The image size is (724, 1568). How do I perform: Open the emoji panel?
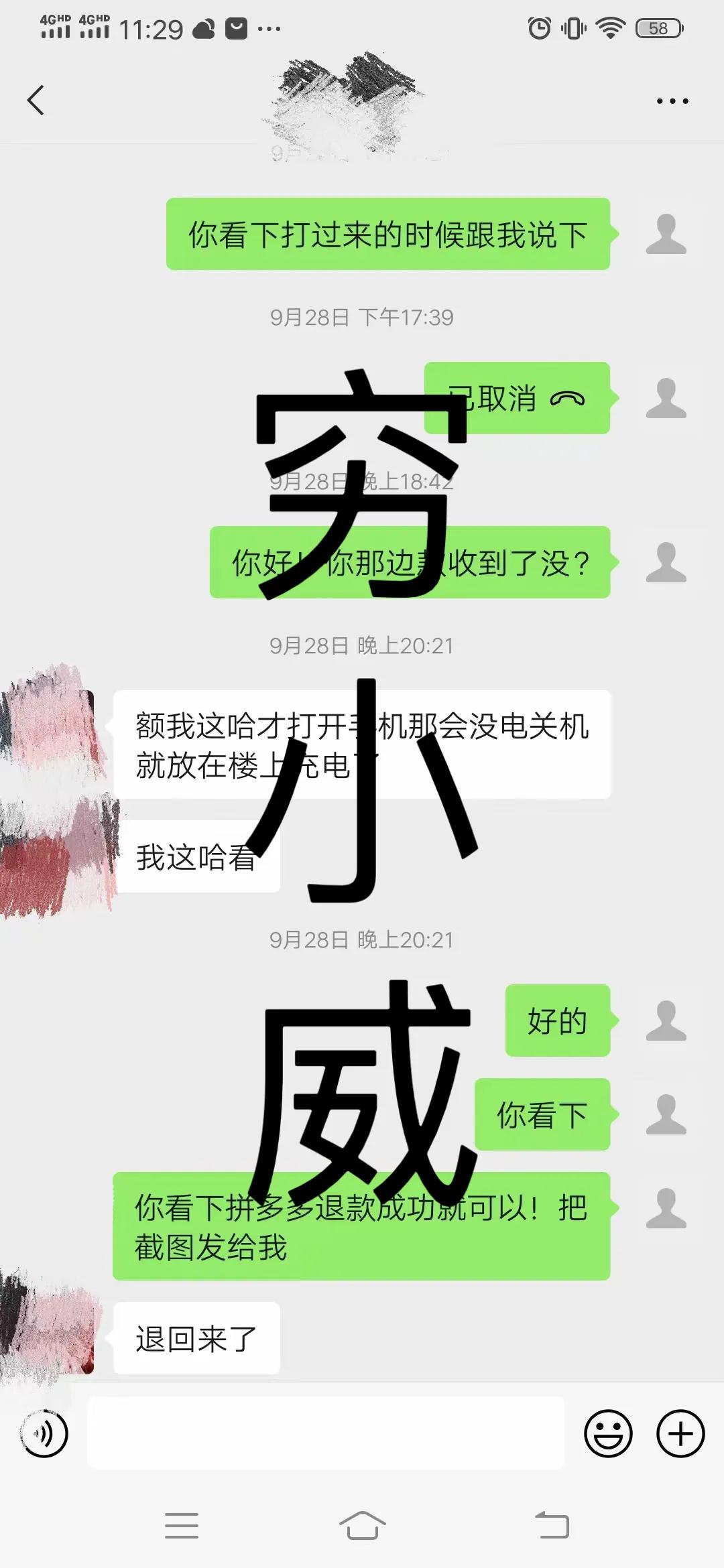[x=609, y=1433]
